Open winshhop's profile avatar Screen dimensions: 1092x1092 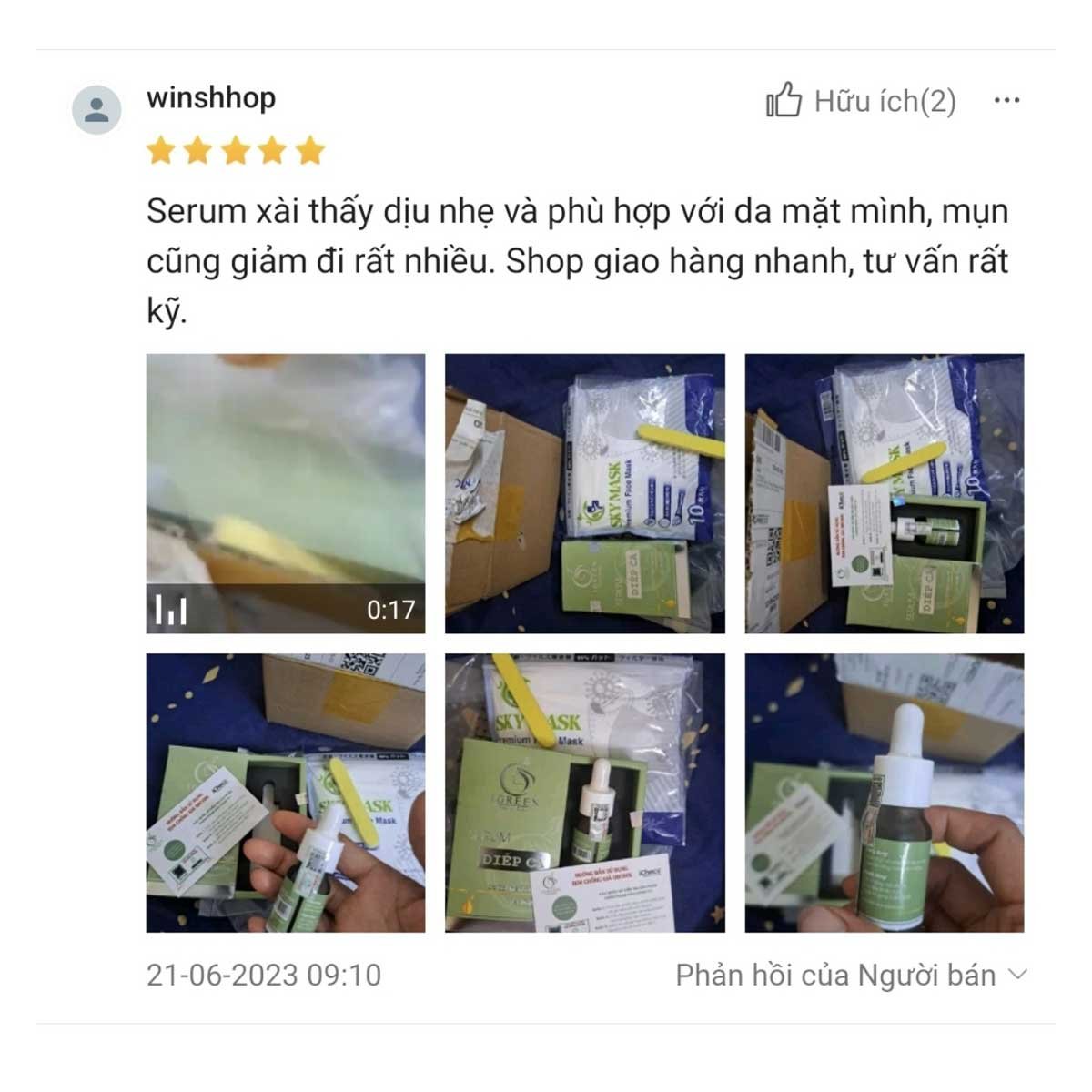click(x=96, y=110)
